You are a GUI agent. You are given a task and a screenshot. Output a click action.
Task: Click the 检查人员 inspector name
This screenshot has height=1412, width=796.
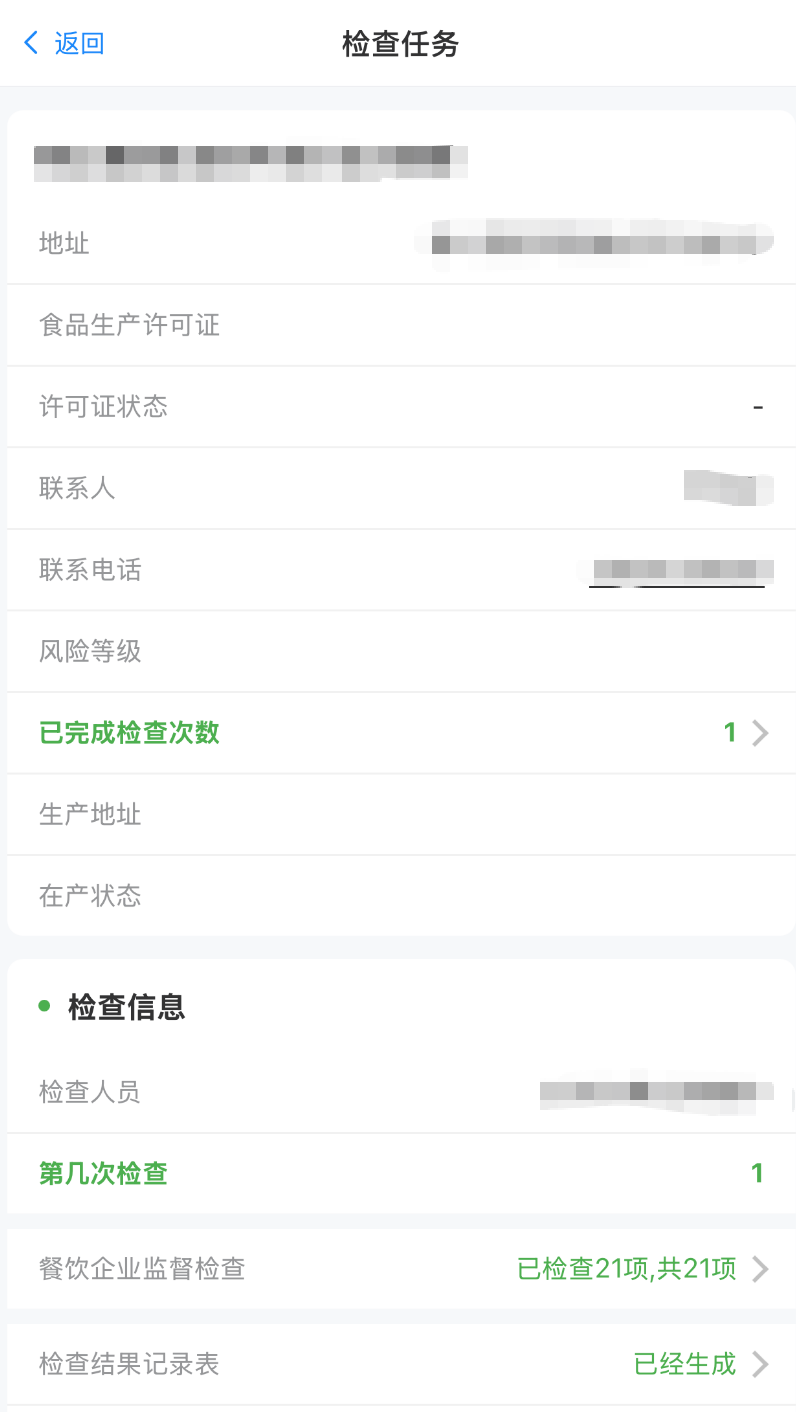(x=657, y=1091)
